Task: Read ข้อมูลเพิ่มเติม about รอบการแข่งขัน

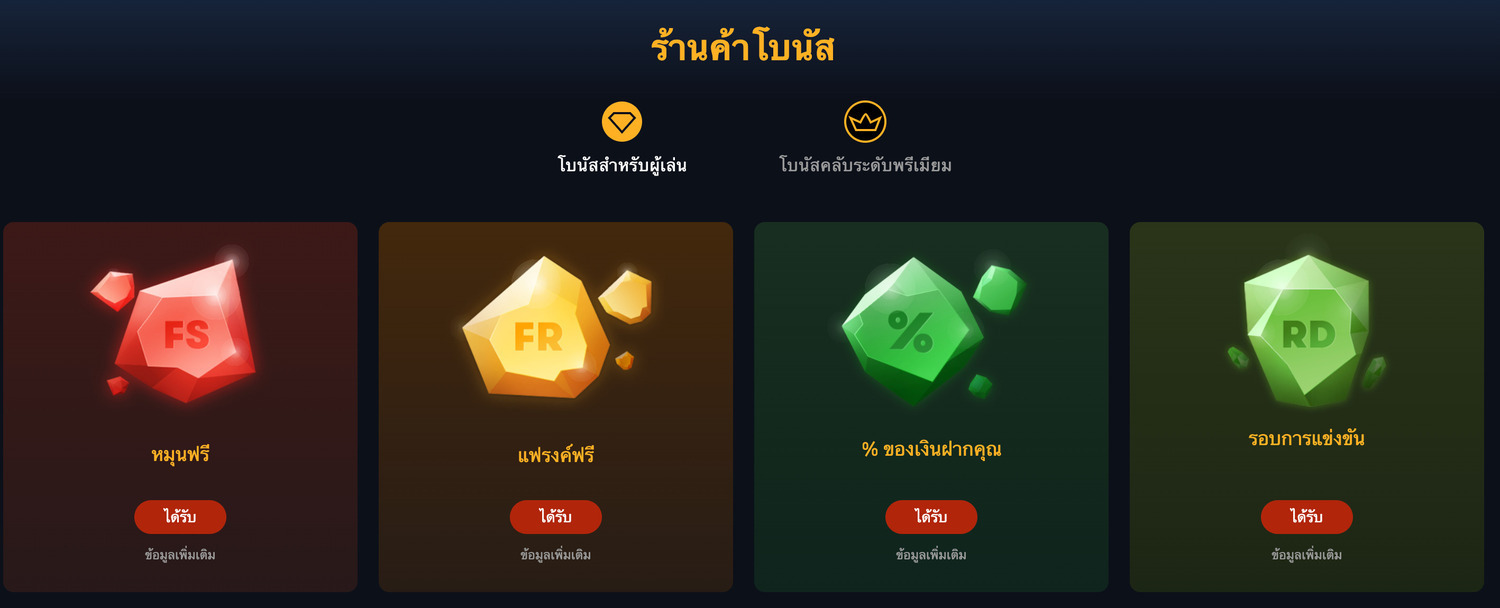Action: click(x=1306, y=554)
